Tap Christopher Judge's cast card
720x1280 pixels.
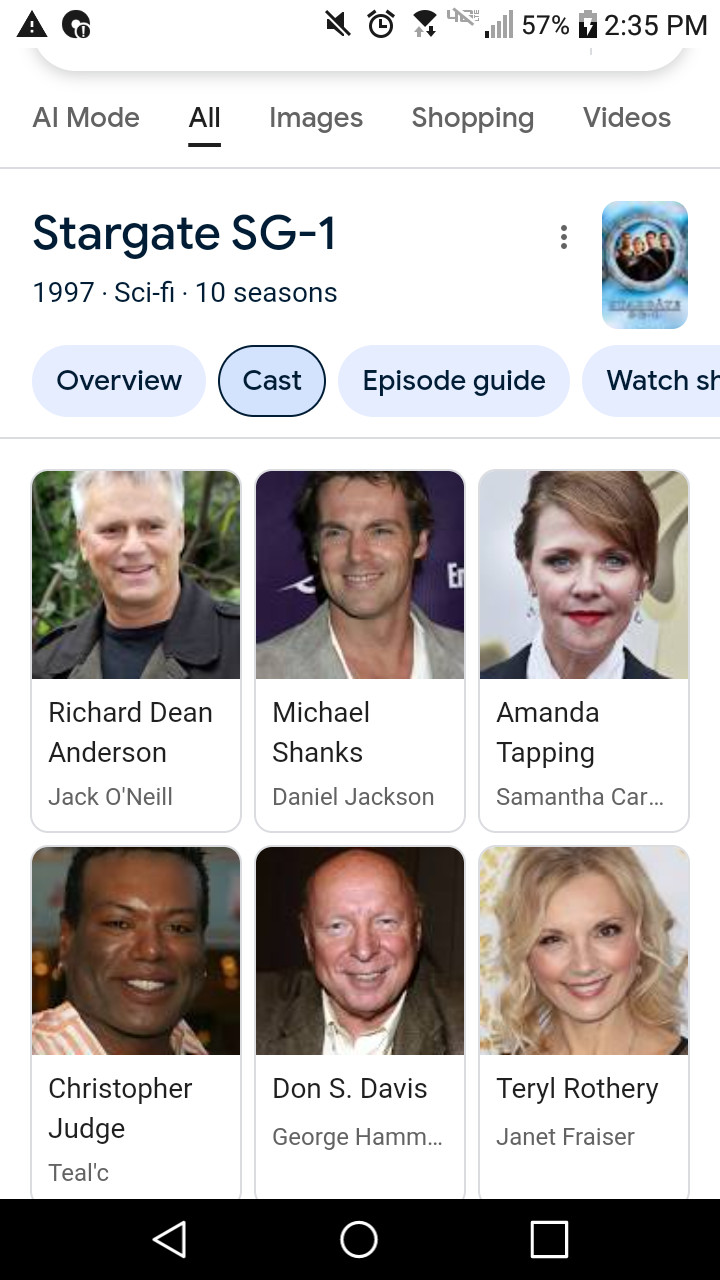(136, 1020)
